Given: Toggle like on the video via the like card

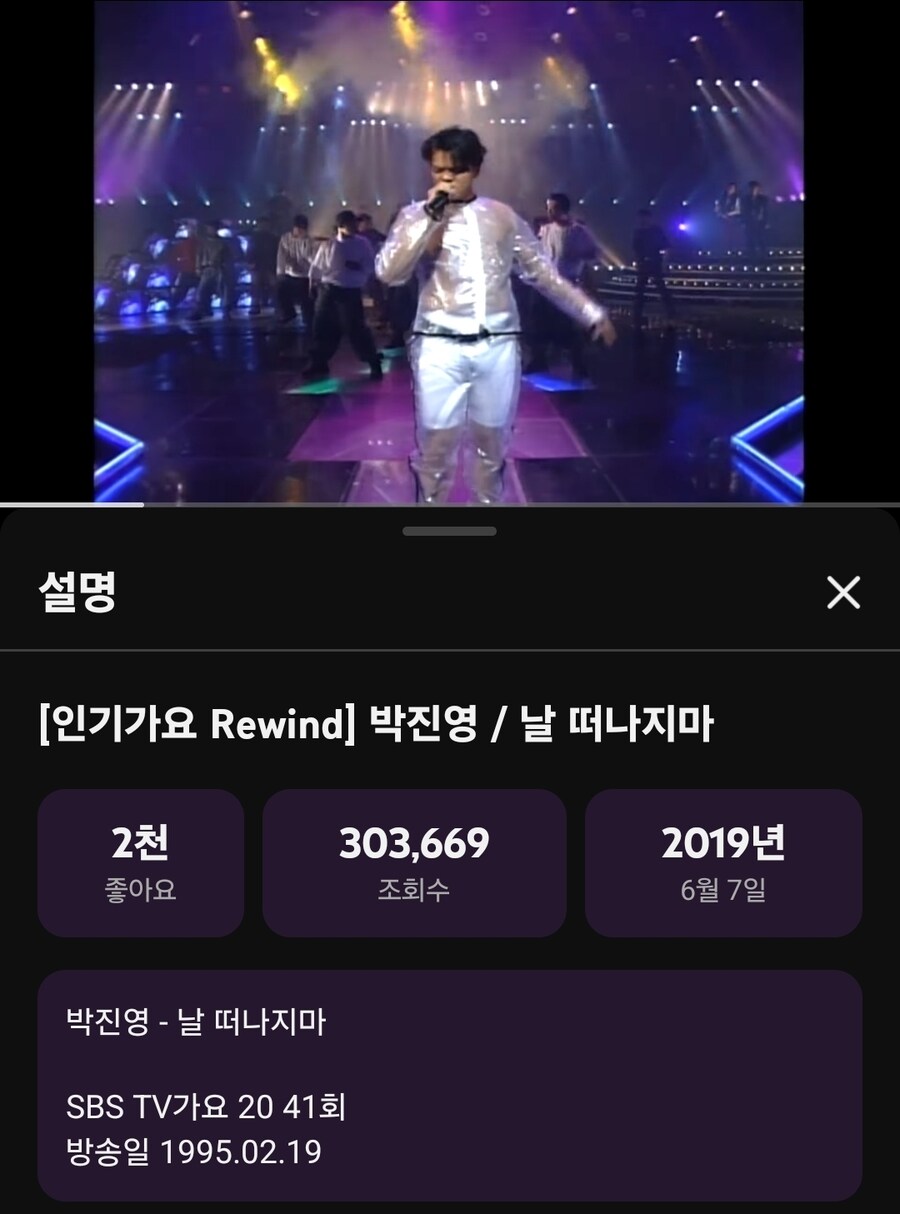Looking at the screenshot, I should tap(140, 860).
